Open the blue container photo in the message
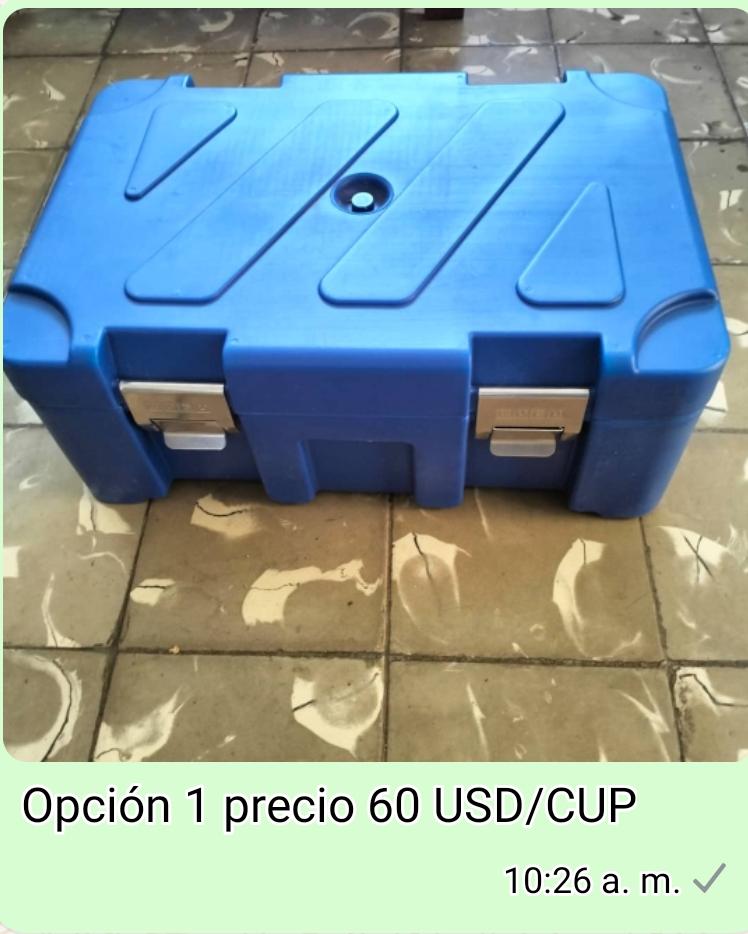748x934 pixels. pyautogui.click(x=374, y=385)
